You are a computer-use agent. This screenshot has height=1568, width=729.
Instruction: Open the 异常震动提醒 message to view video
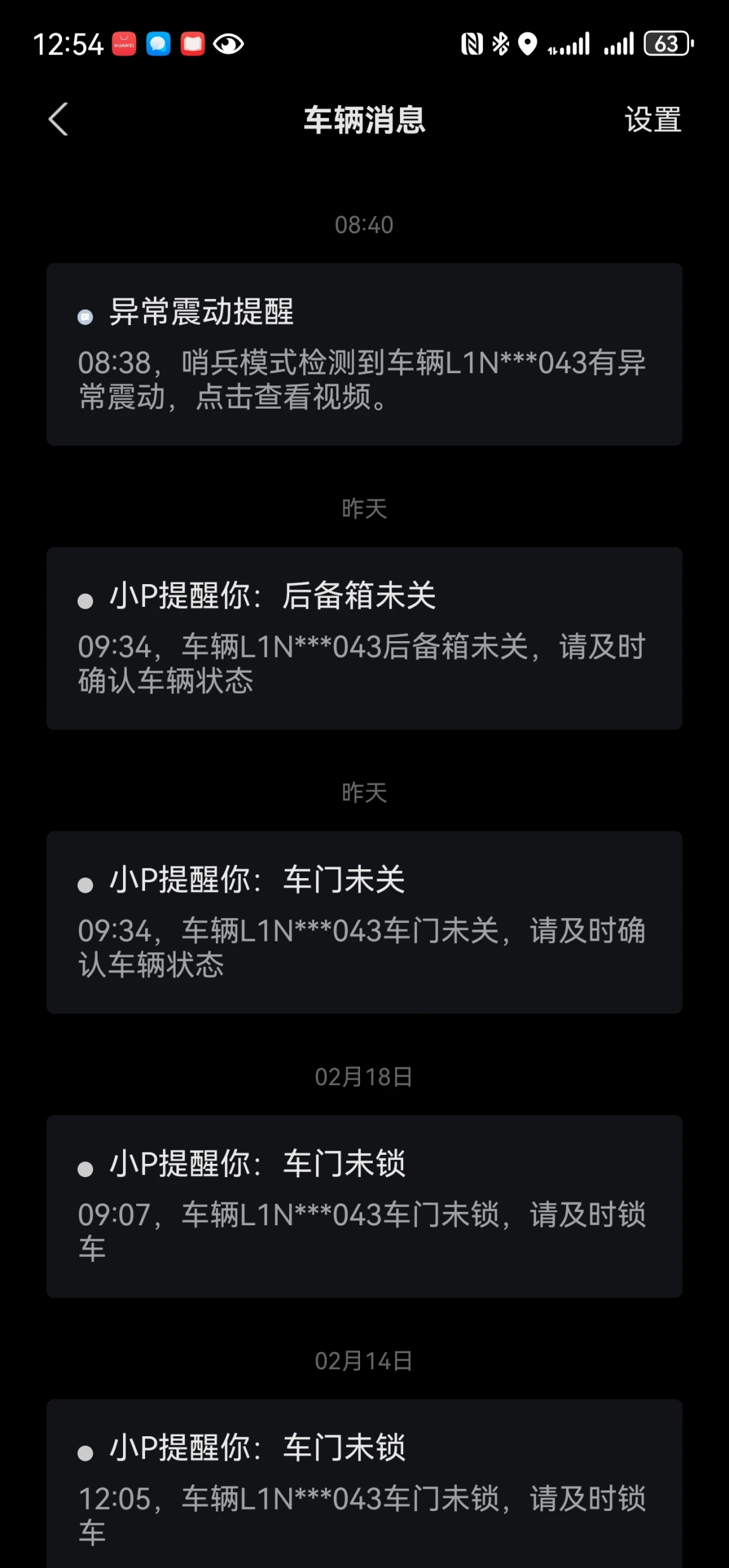tap(364, 354)
